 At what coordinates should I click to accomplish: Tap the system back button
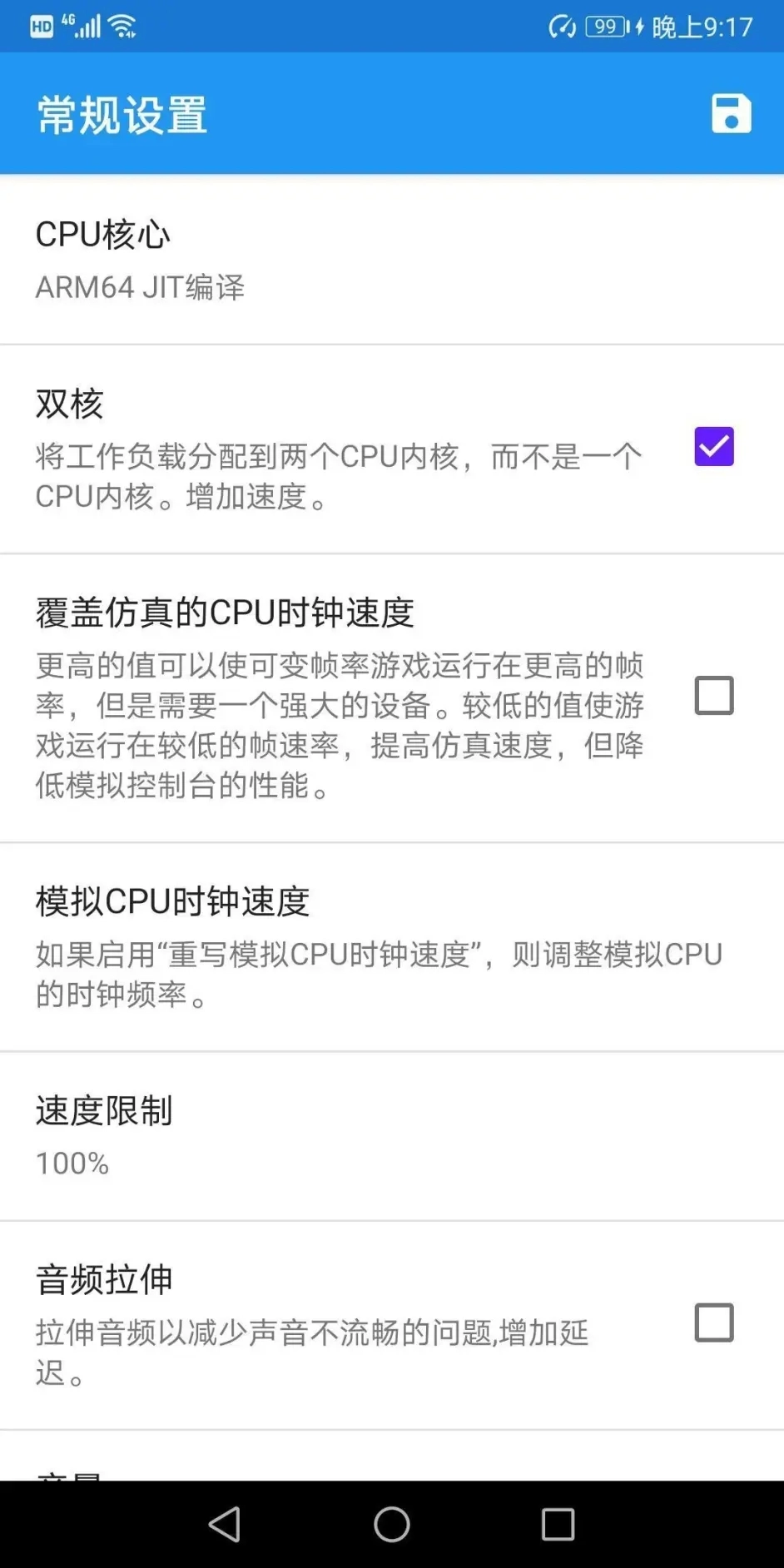tap(225, 1525)
